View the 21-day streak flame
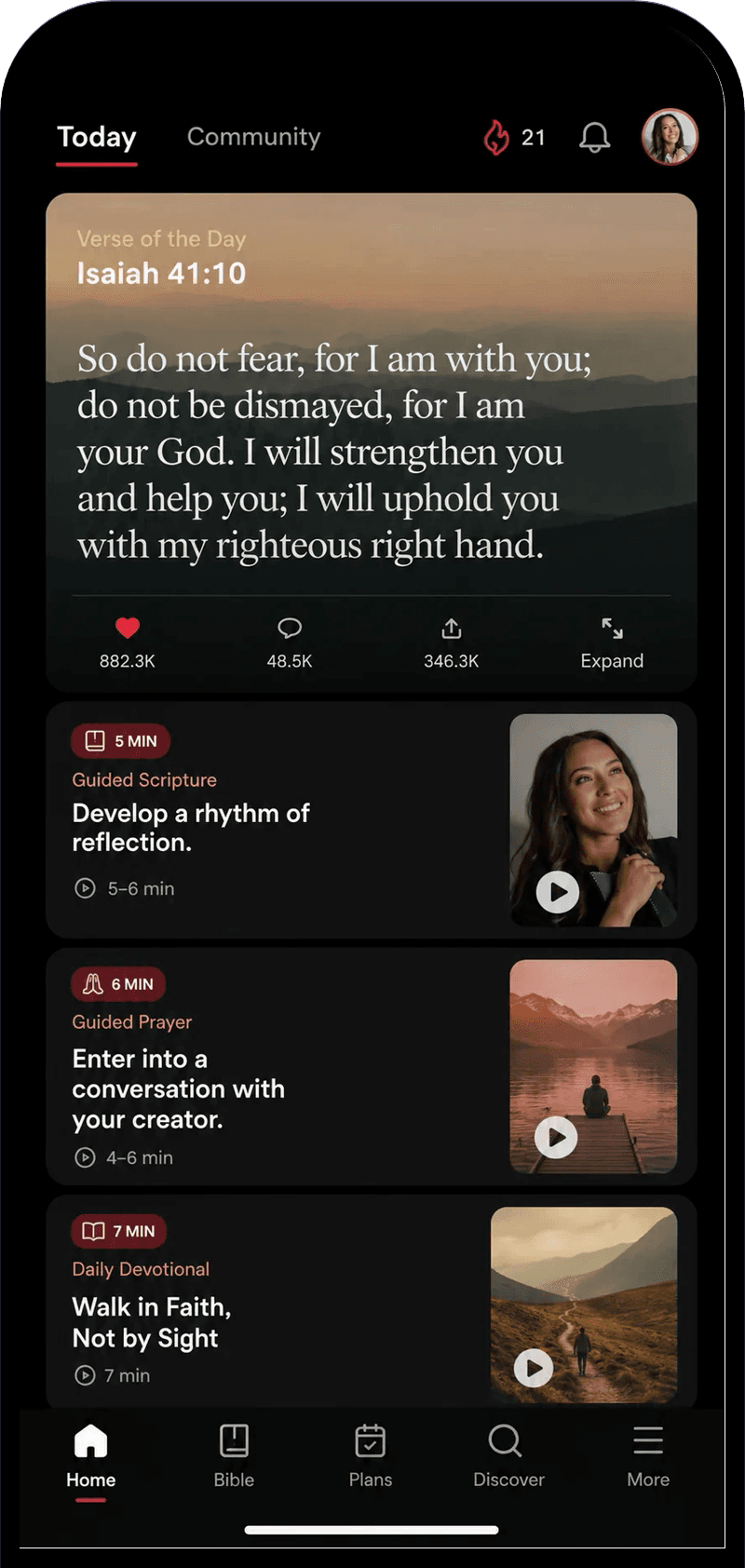745x1568 pixels. click(x=514, y=138)
